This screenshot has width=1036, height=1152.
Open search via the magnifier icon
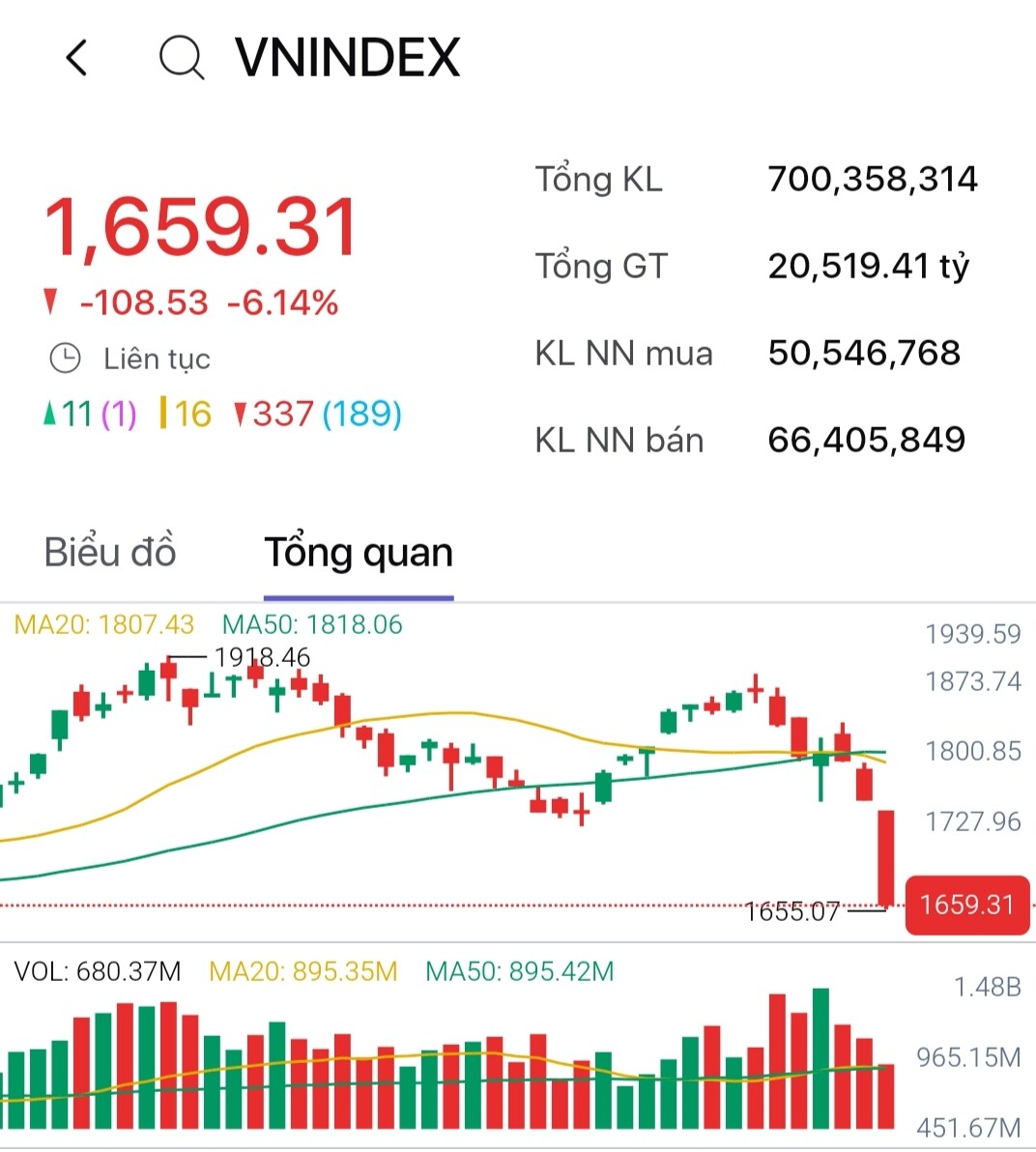pos(181,58)
